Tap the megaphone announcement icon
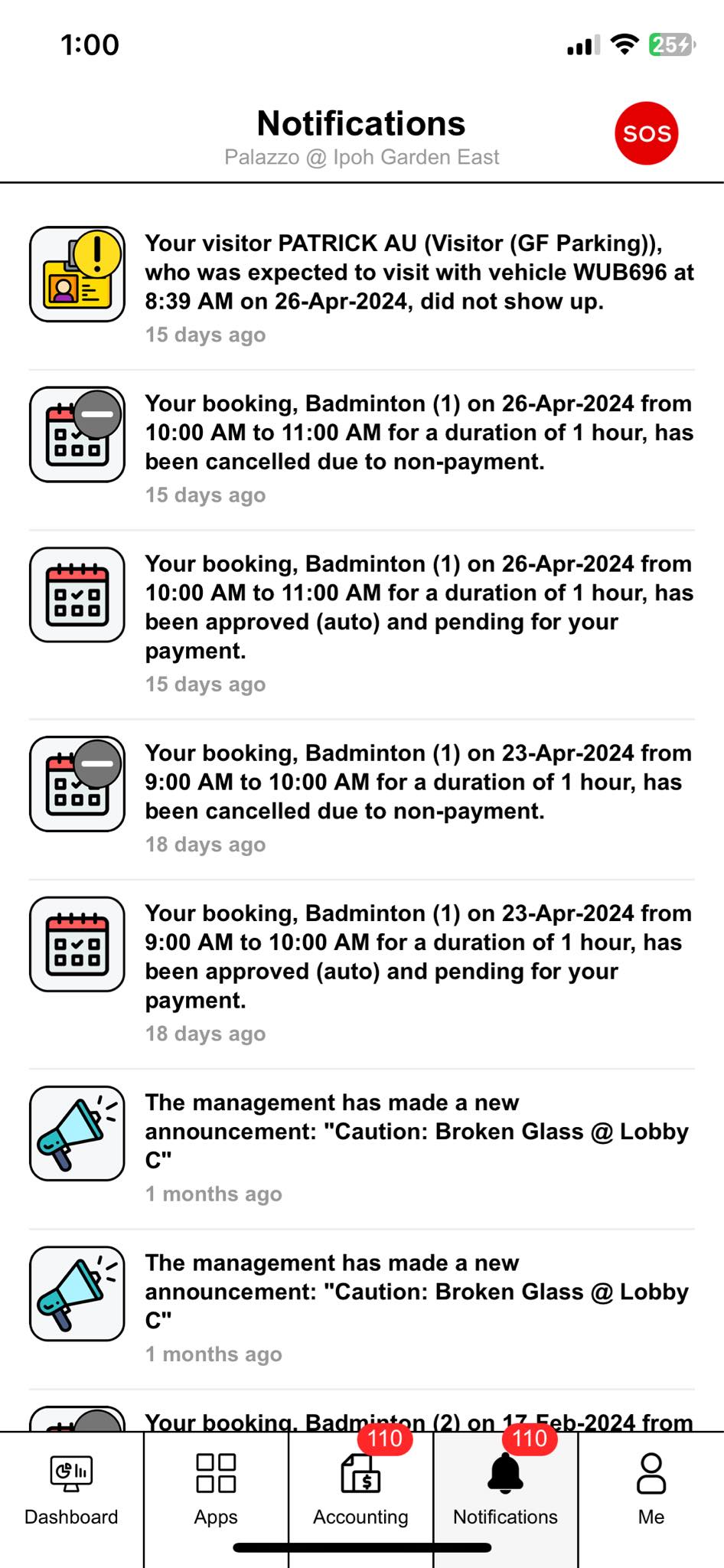Viewport: 724px width, 1568px height. (x=76, y=1129)
